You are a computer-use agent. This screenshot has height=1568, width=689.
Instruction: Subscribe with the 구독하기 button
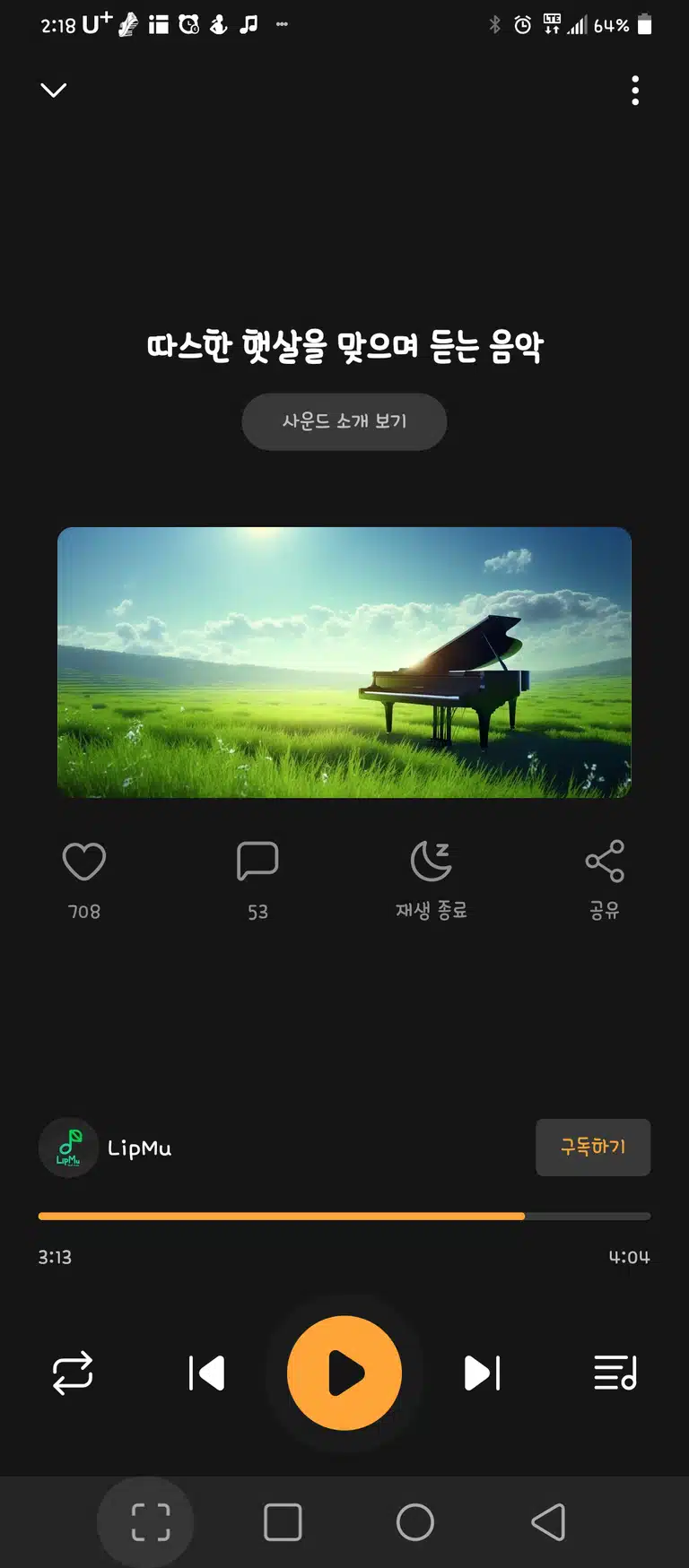(593, 1147)
